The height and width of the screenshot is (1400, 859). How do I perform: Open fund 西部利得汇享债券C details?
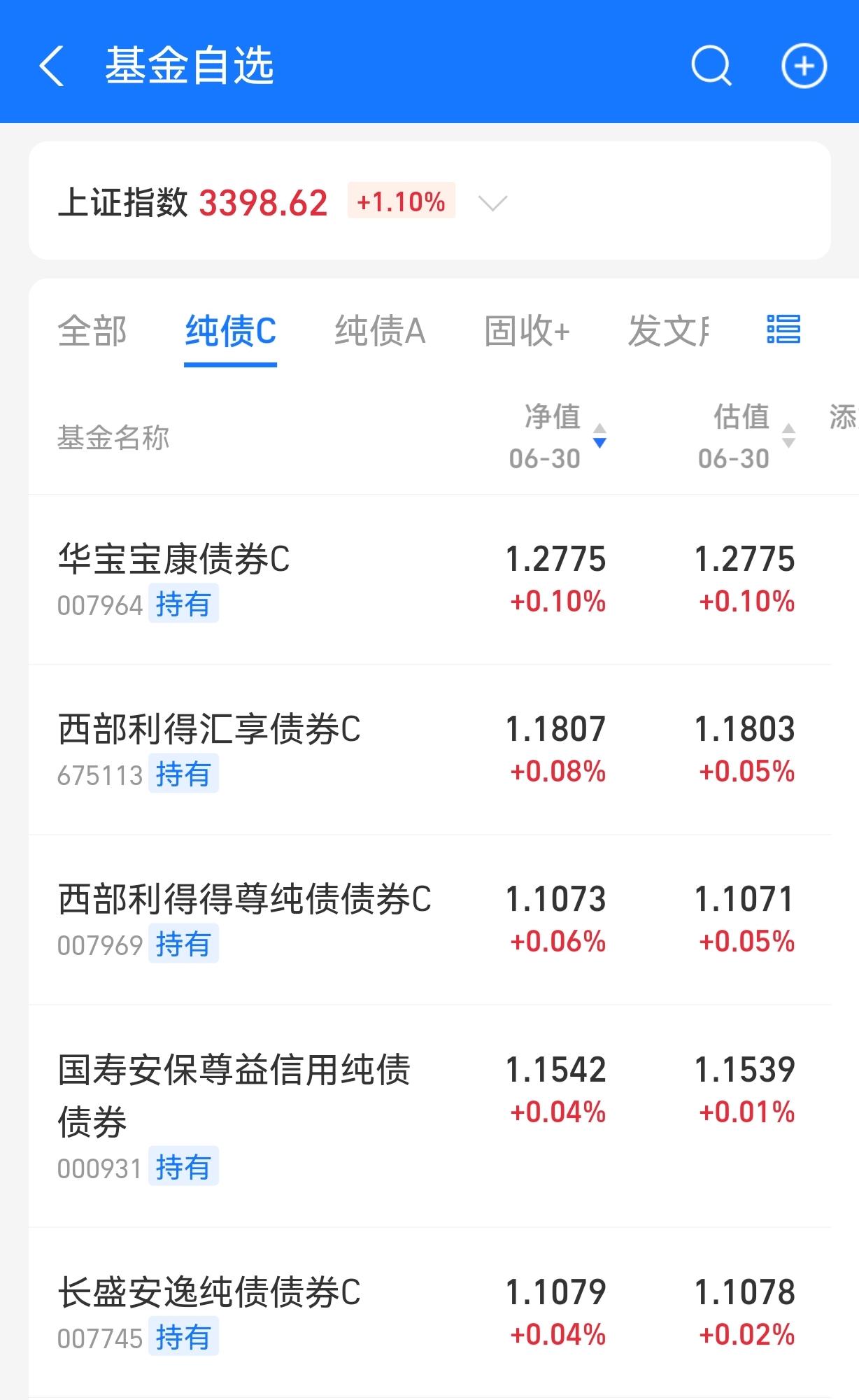(x=210, y=730)
